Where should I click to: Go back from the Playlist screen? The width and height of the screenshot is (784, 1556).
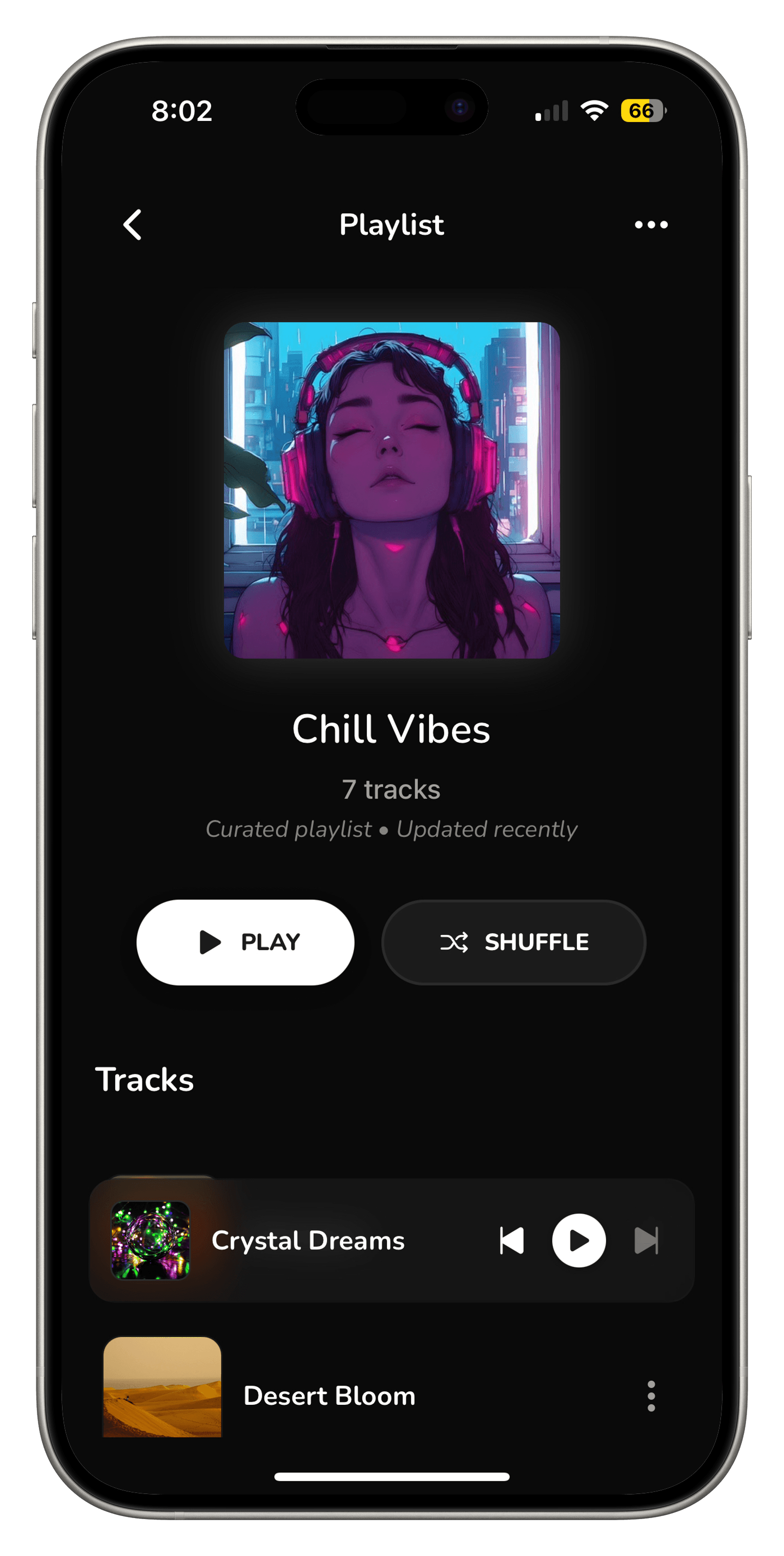pos(132,224)
